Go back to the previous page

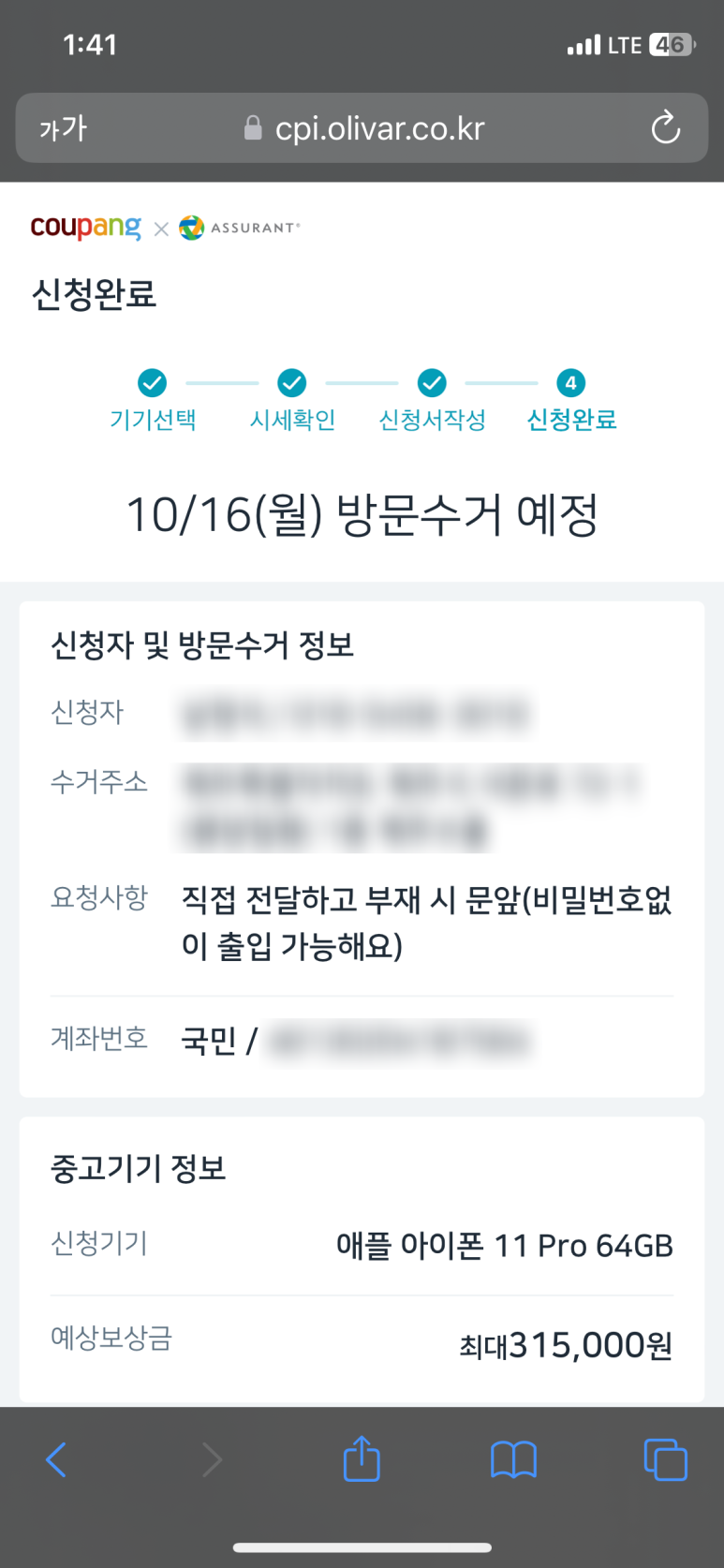click(56, 1458)
